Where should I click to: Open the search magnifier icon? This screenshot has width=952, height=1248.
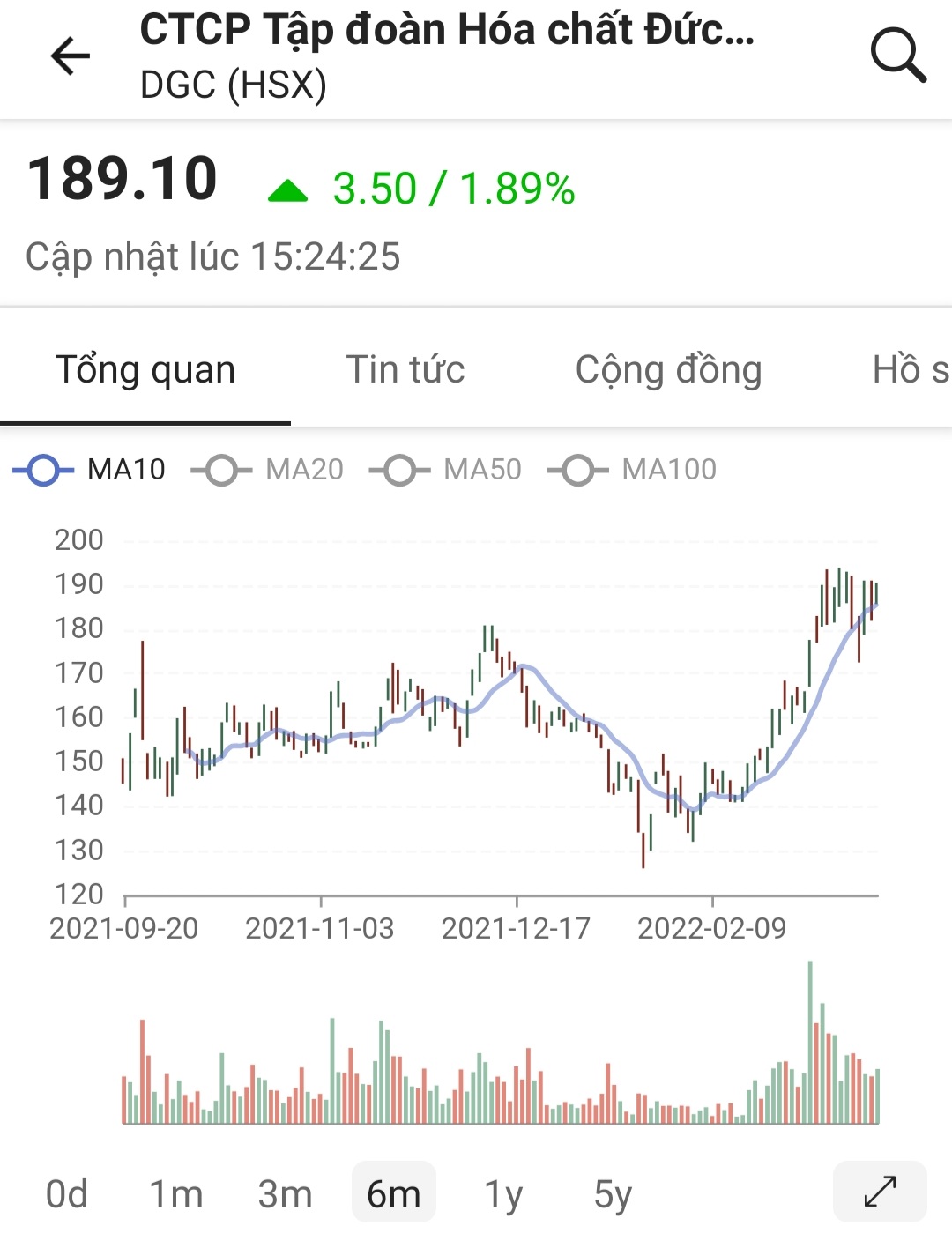pyautogui.click(x=897, y=55)
